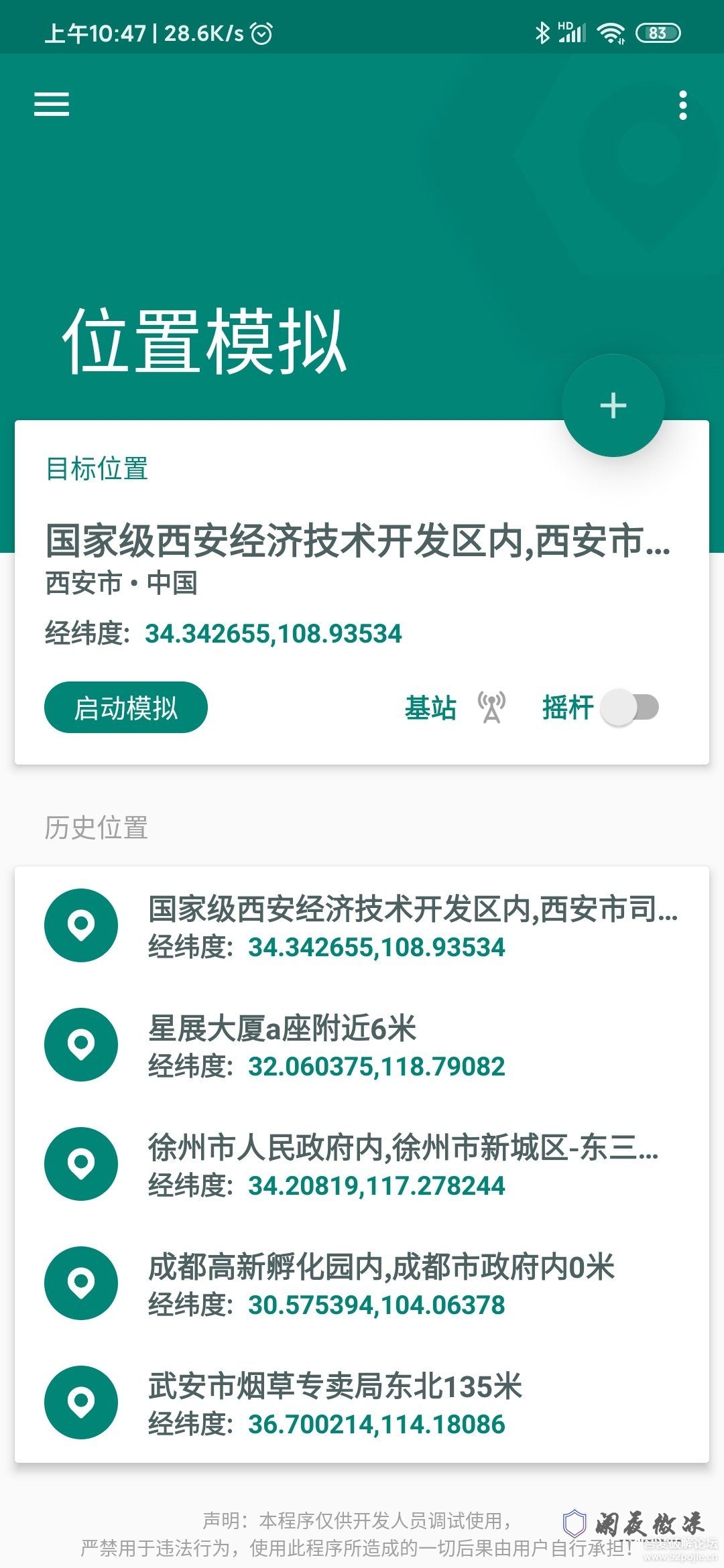Tap the pin of the first history entry
This screenshot has height=1568, width=724.
coord(81,925)
